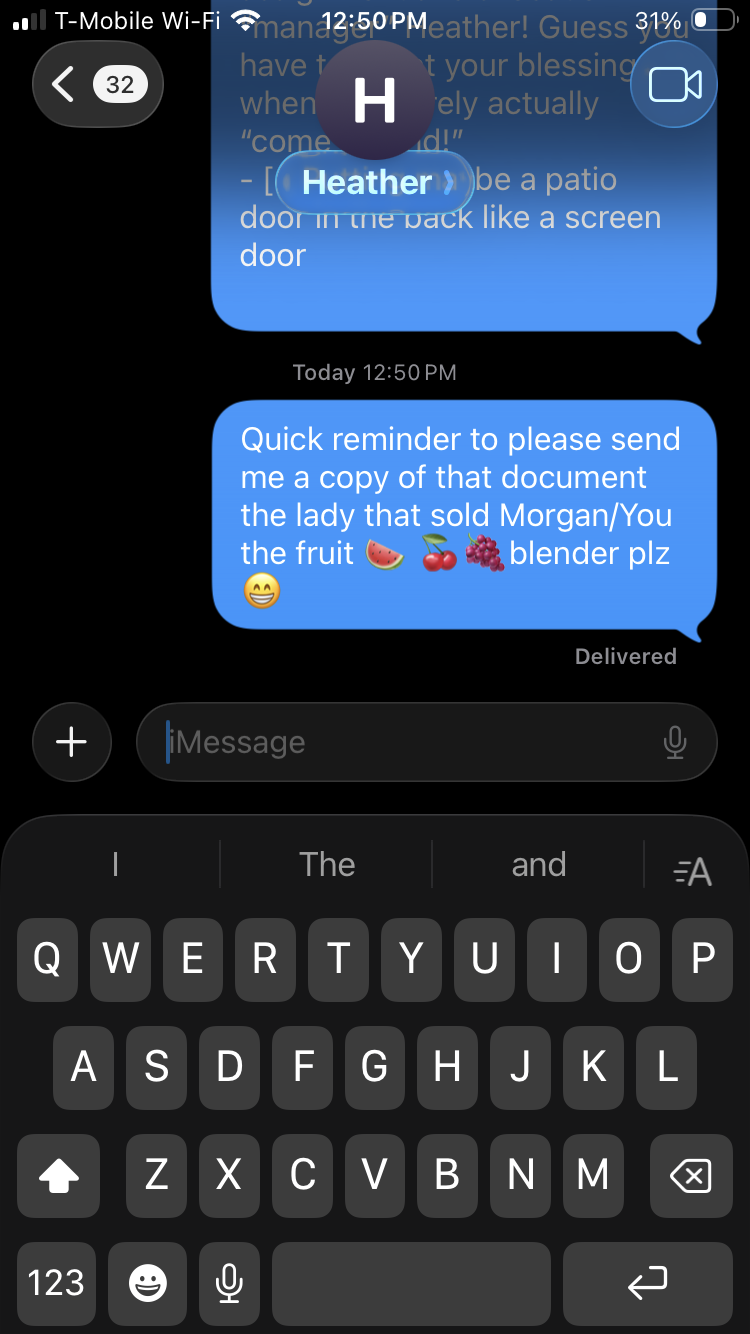Image resolution: width=750 pixels, height=1334 pixels.
Task: Insert the suggested word "and"
Action: [539, 865]
